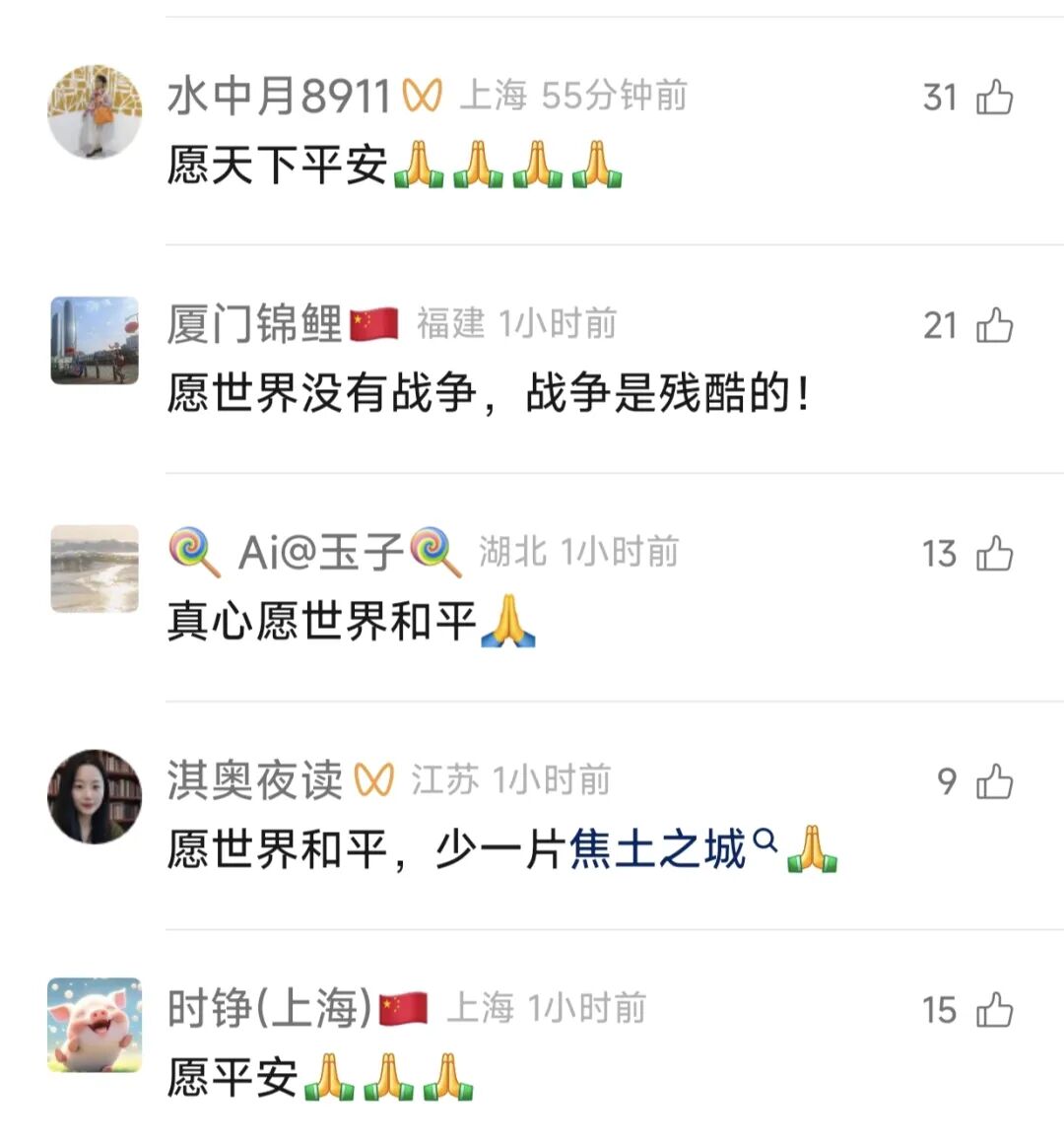Like the comment by 水中月8911
Image resolution: width=1064 pixels, height=1141 pixels.
994,98
